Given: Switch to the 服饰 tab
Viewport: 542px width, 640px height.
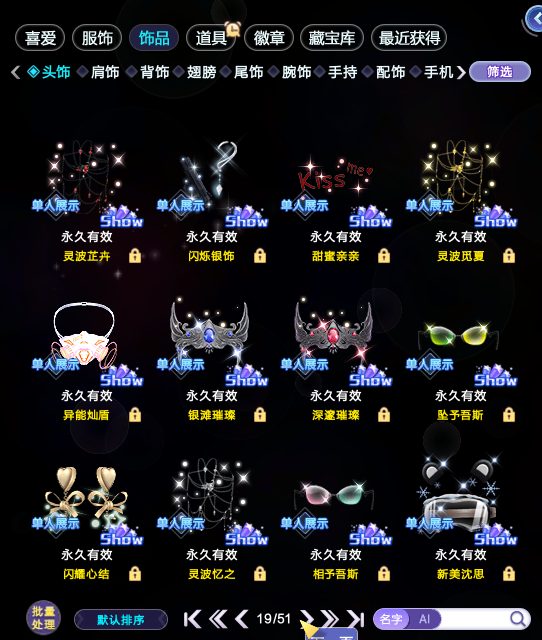Looking at the screenshot, I should click(97, 38).
